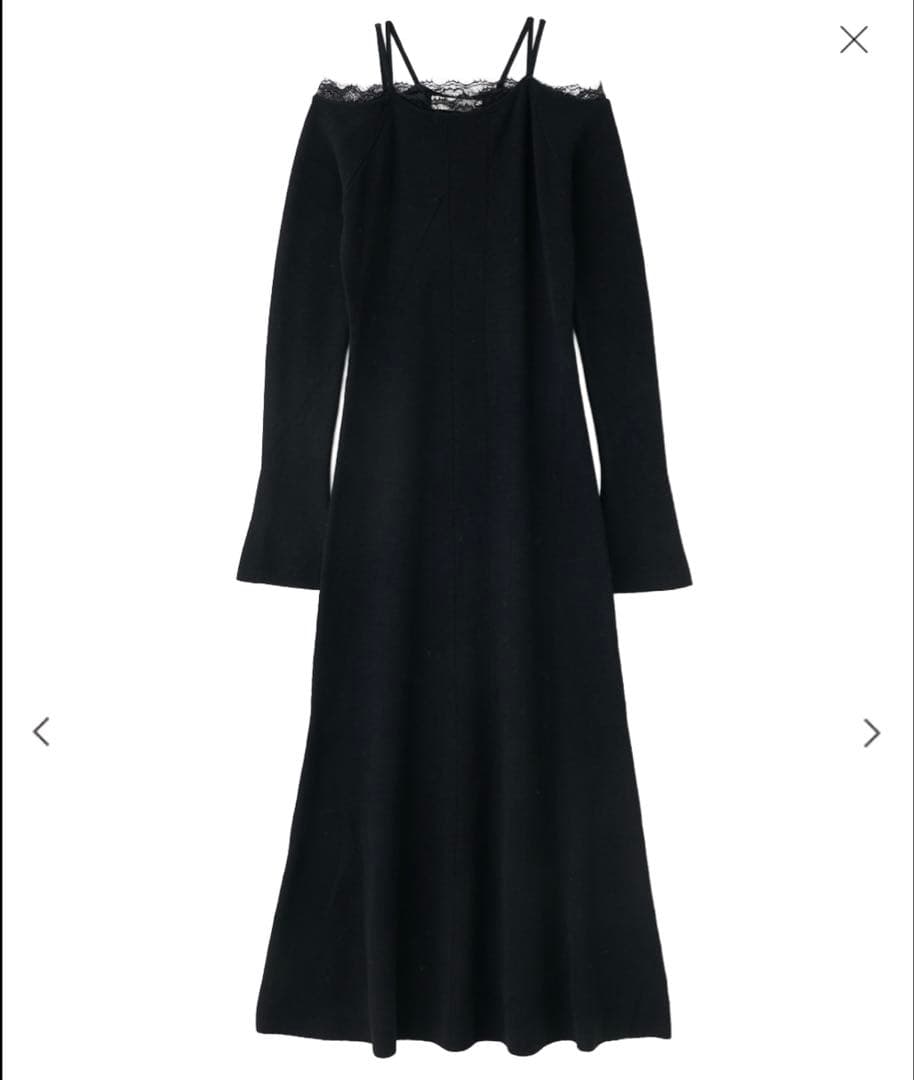The image size is (914, 1080).
Task: Show the previous product image
Action: click(41, 732)
